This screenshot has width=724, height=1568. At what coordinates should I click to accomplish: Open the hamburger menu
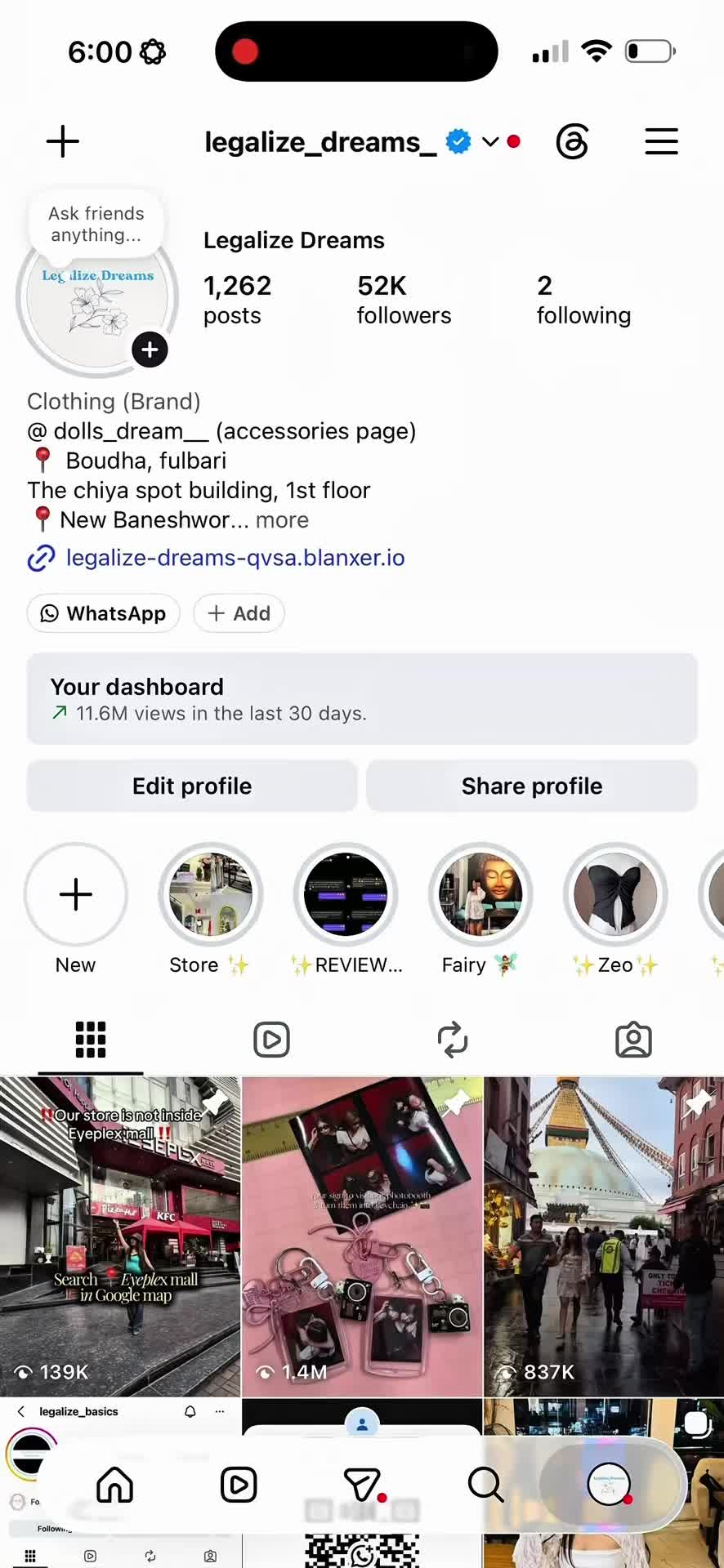(x=661, y=141)
